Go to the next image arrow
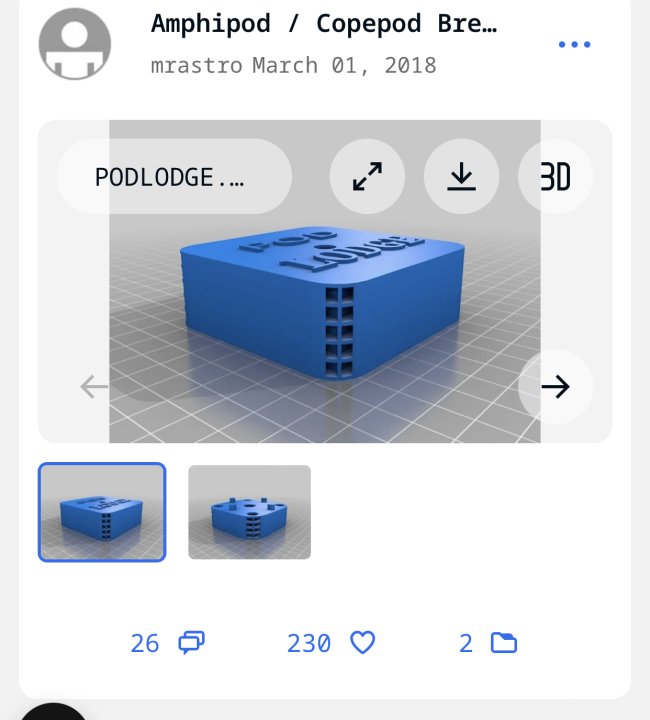The image size is (650, 720). [x=555, y=387]
